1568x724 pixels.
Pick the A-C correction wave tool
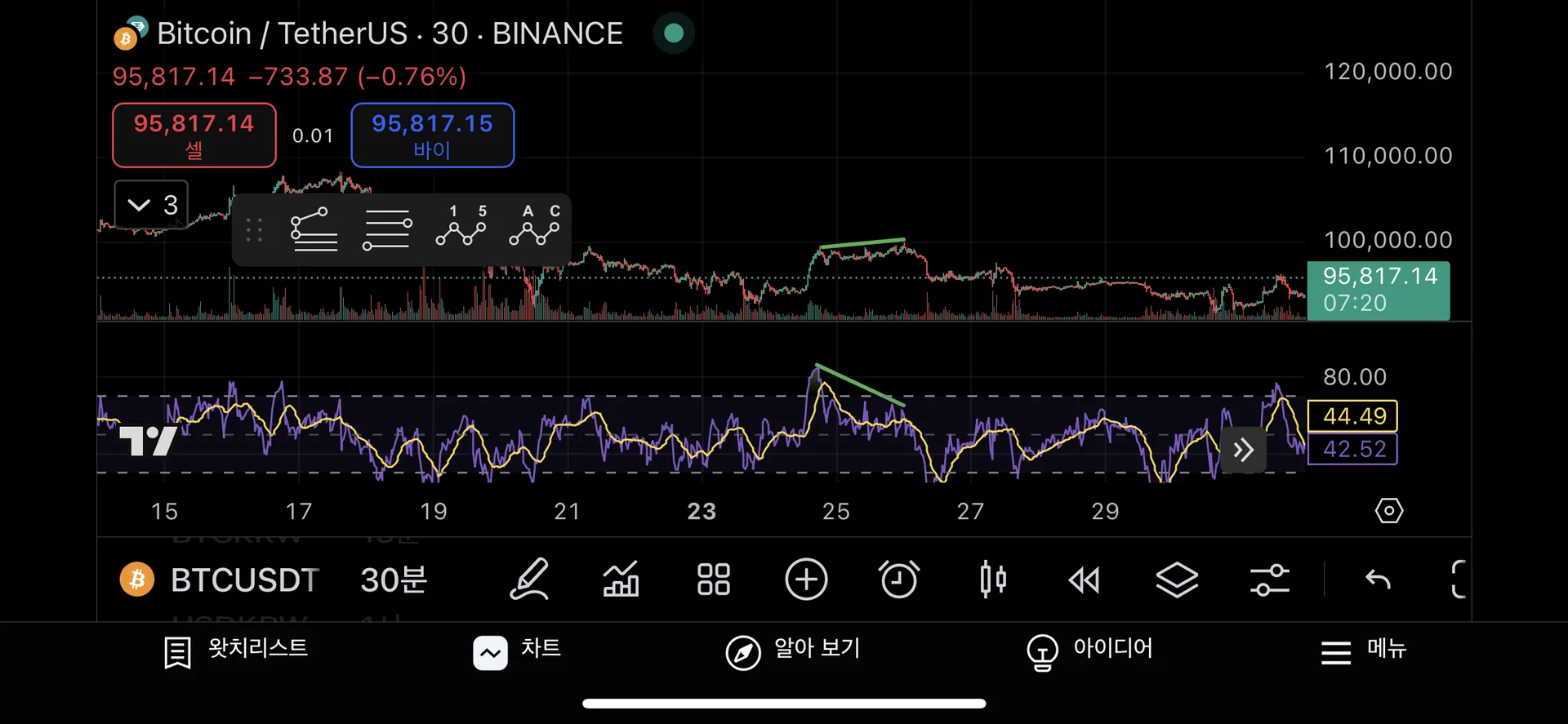(535, 226)
